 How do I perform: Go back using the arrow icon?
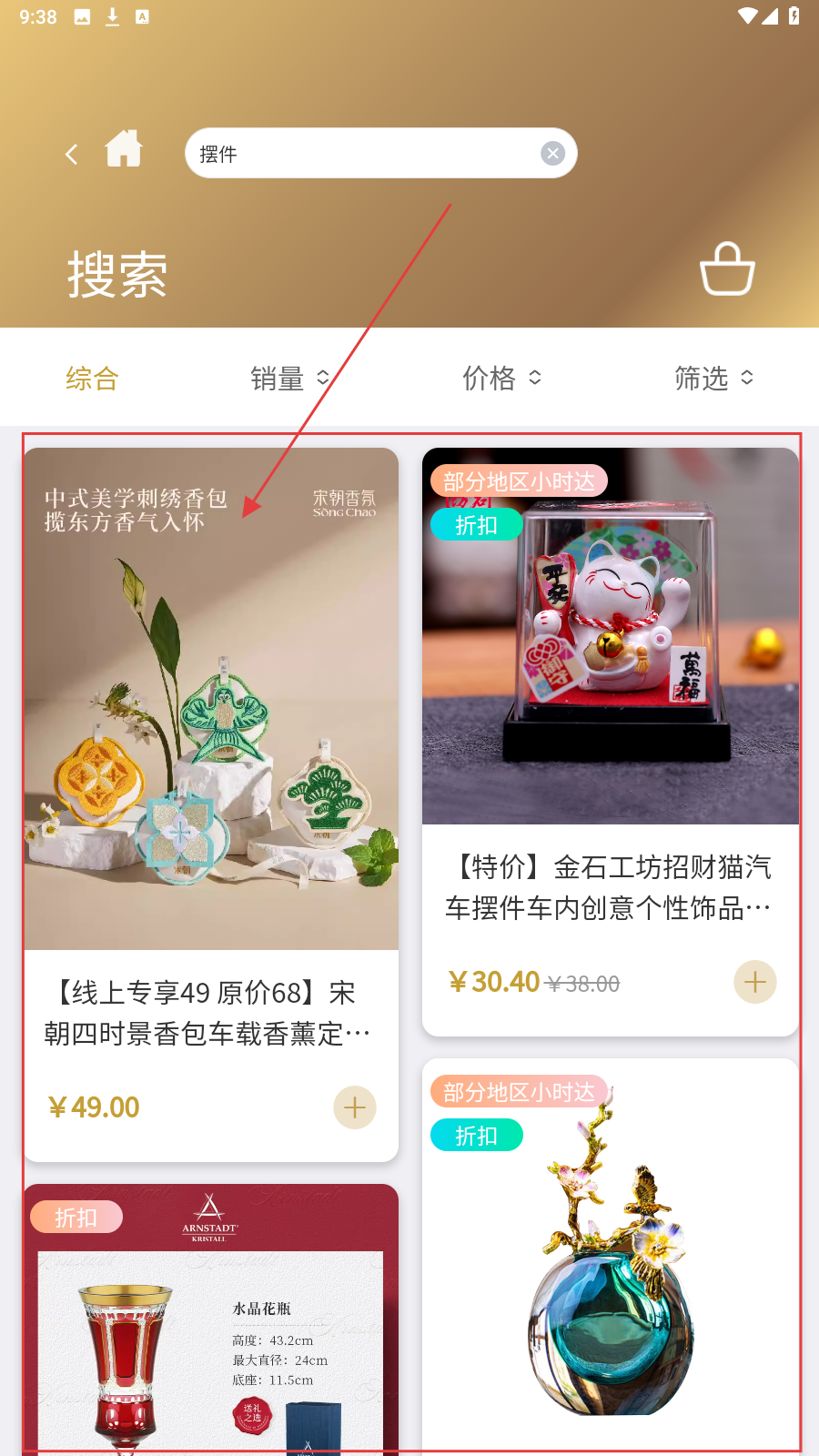[72, 154]
